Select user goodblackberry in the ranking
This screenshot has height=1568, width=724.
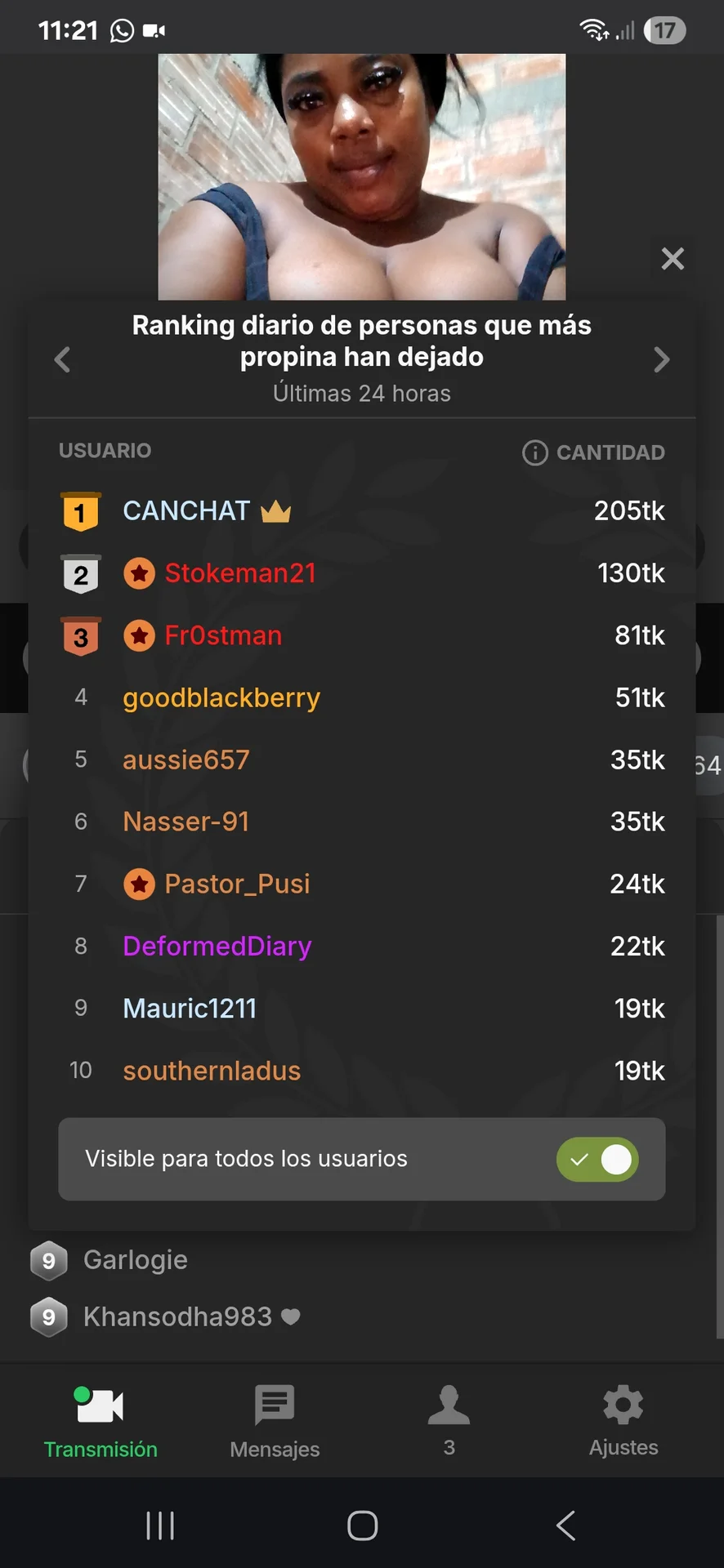[x=221, y=698]
